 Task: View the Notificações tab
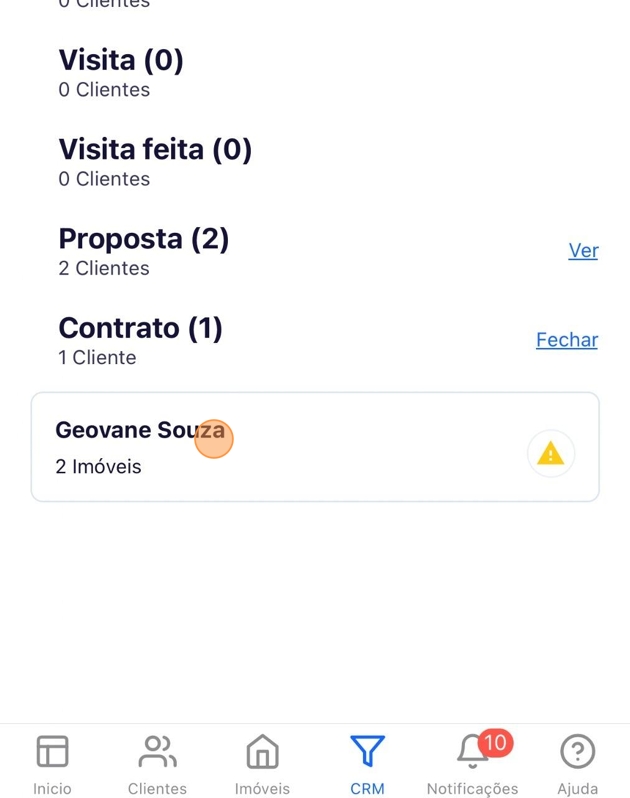[472, 765]
